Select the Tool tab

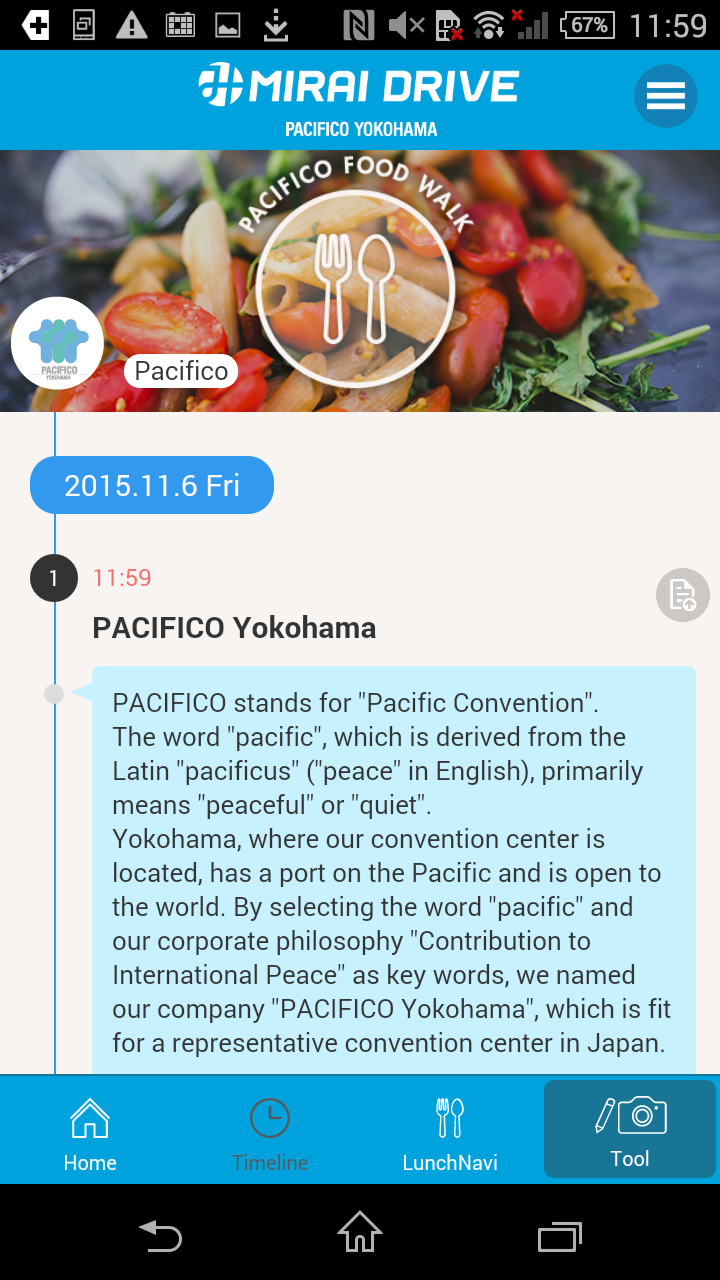pyautogui.click(x=630, y=1129)
